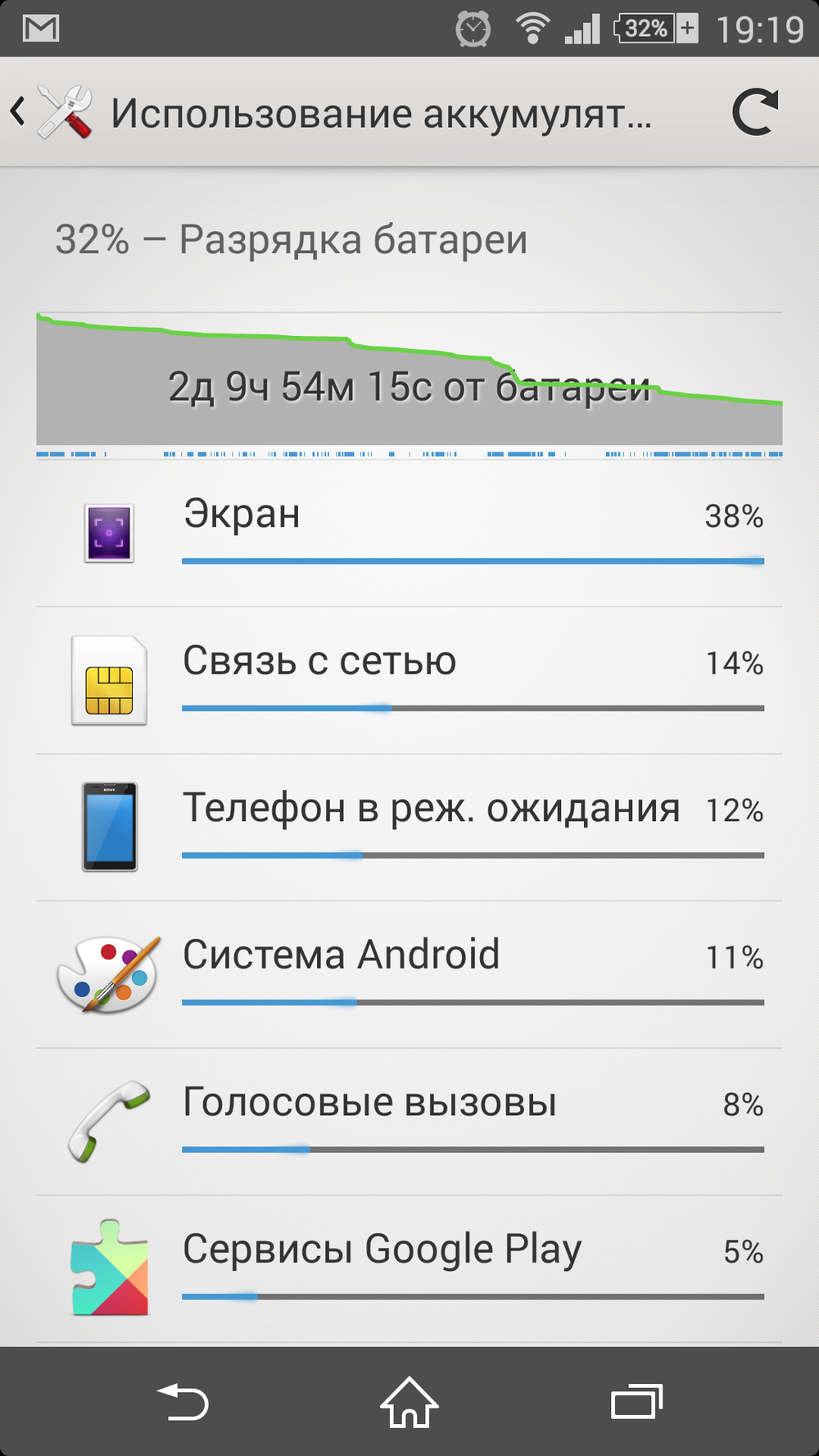Open Телефон в реж. ожидания details
Screen dimensions: 819x1456
coord(409,828)
